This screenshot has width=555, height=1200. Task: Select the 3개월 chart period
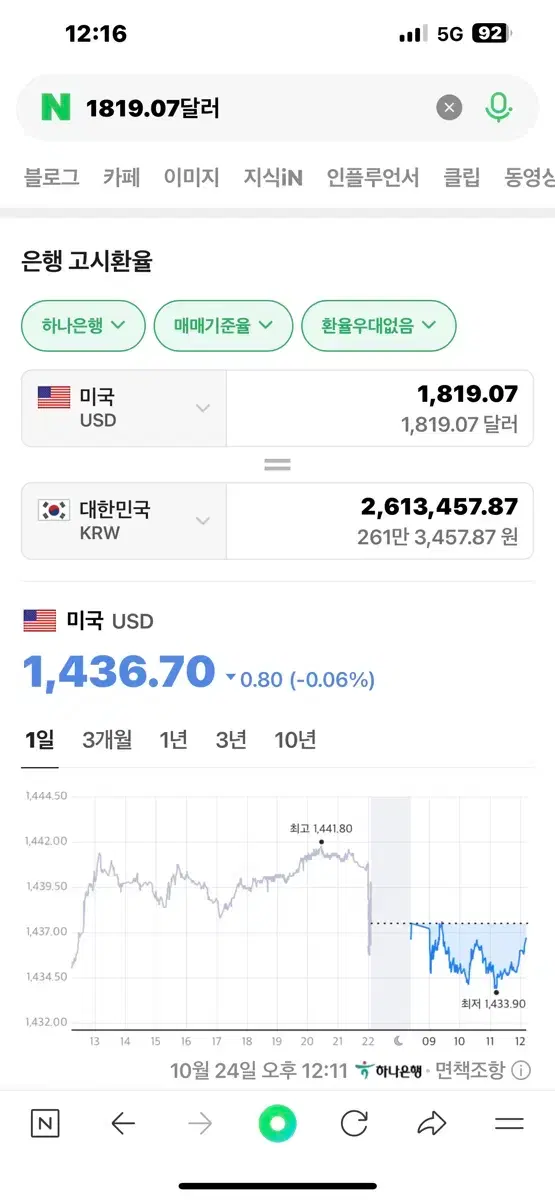click(107, 740)
